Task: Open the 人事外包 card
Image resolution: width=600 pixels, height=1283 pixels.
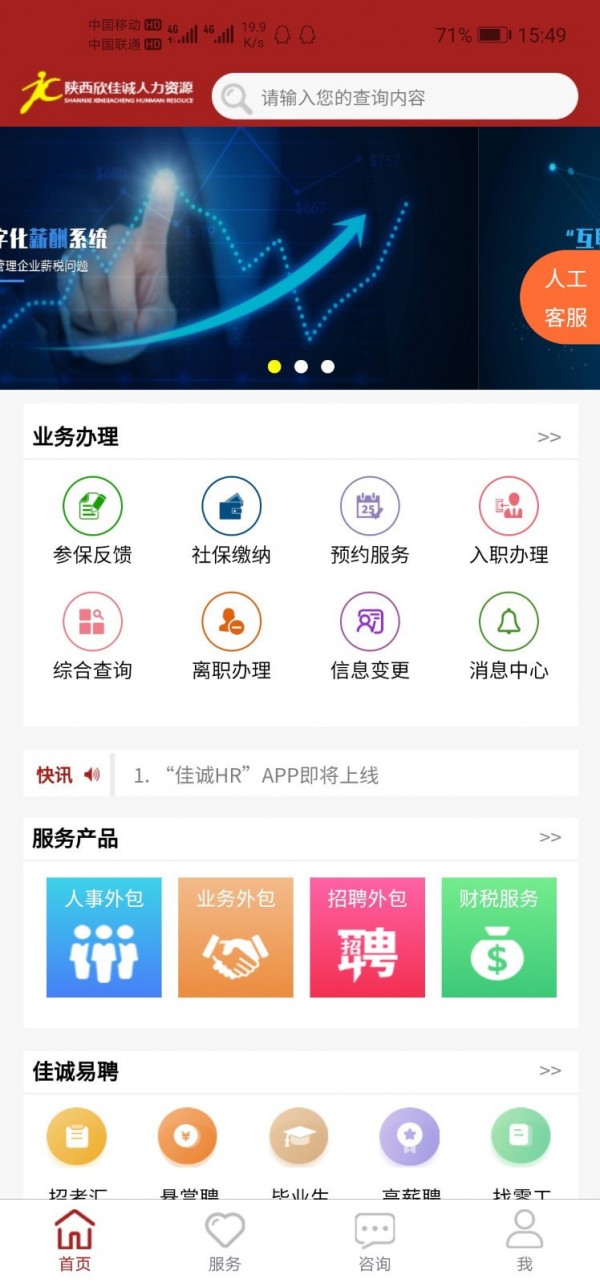Action: (104, 937)
